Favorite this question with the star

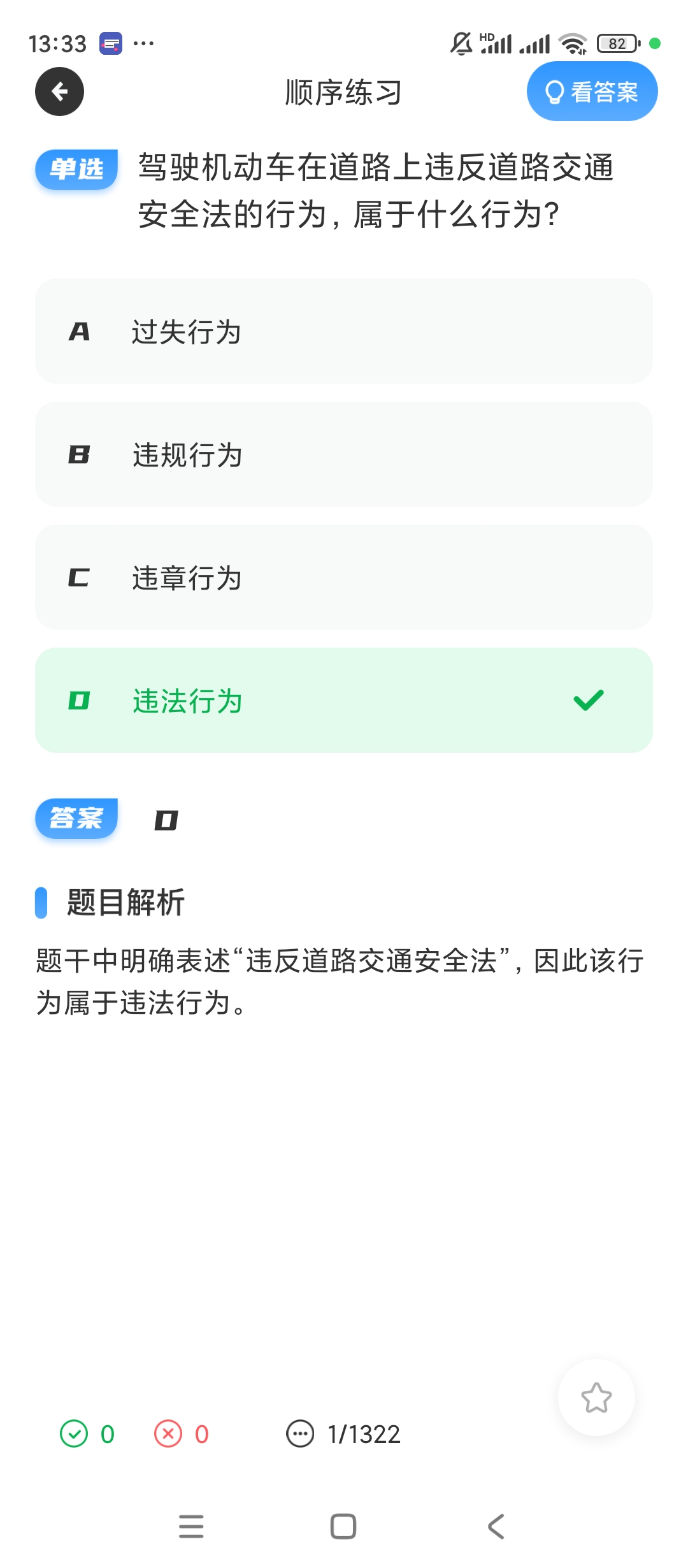(596, 1398)
